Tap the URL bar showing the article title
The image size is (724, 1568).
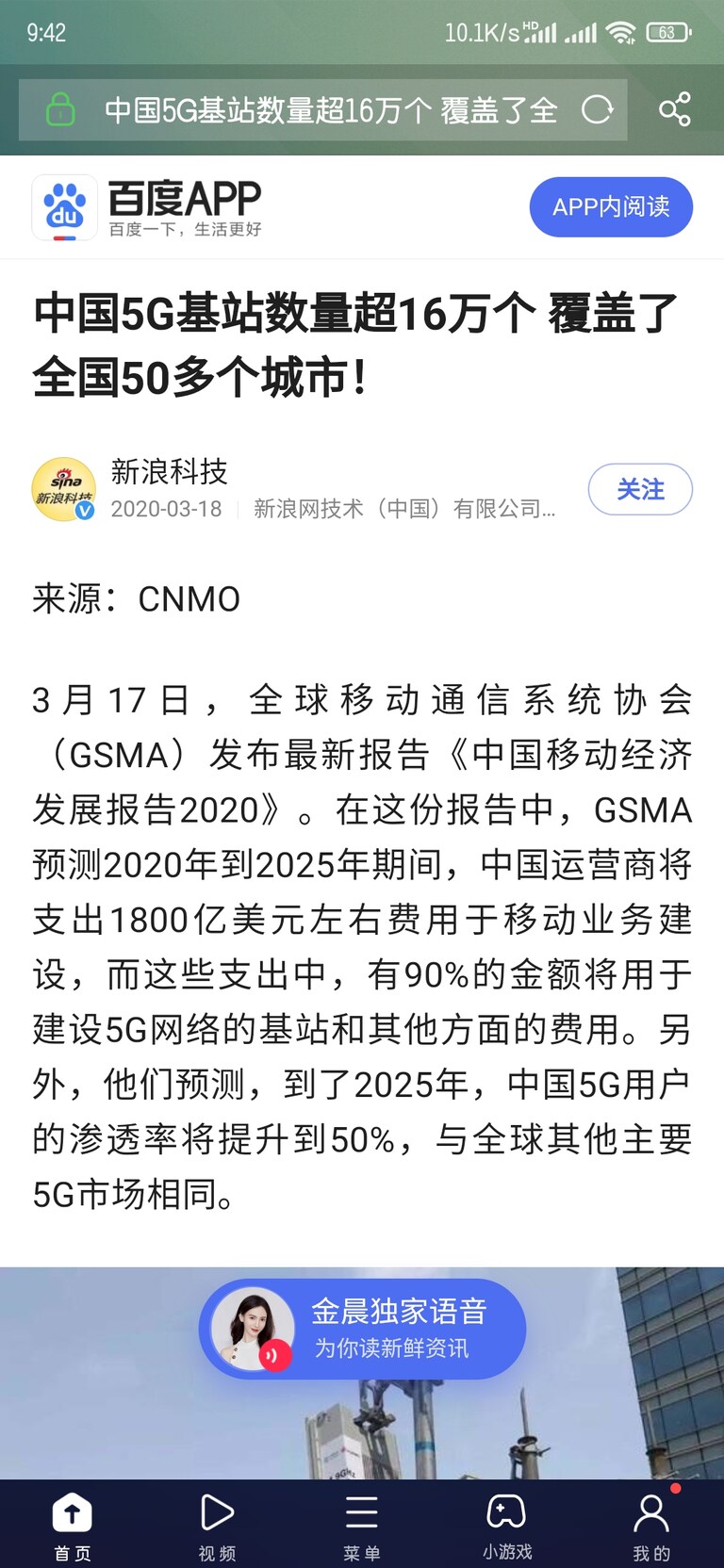tap(330, 110)
